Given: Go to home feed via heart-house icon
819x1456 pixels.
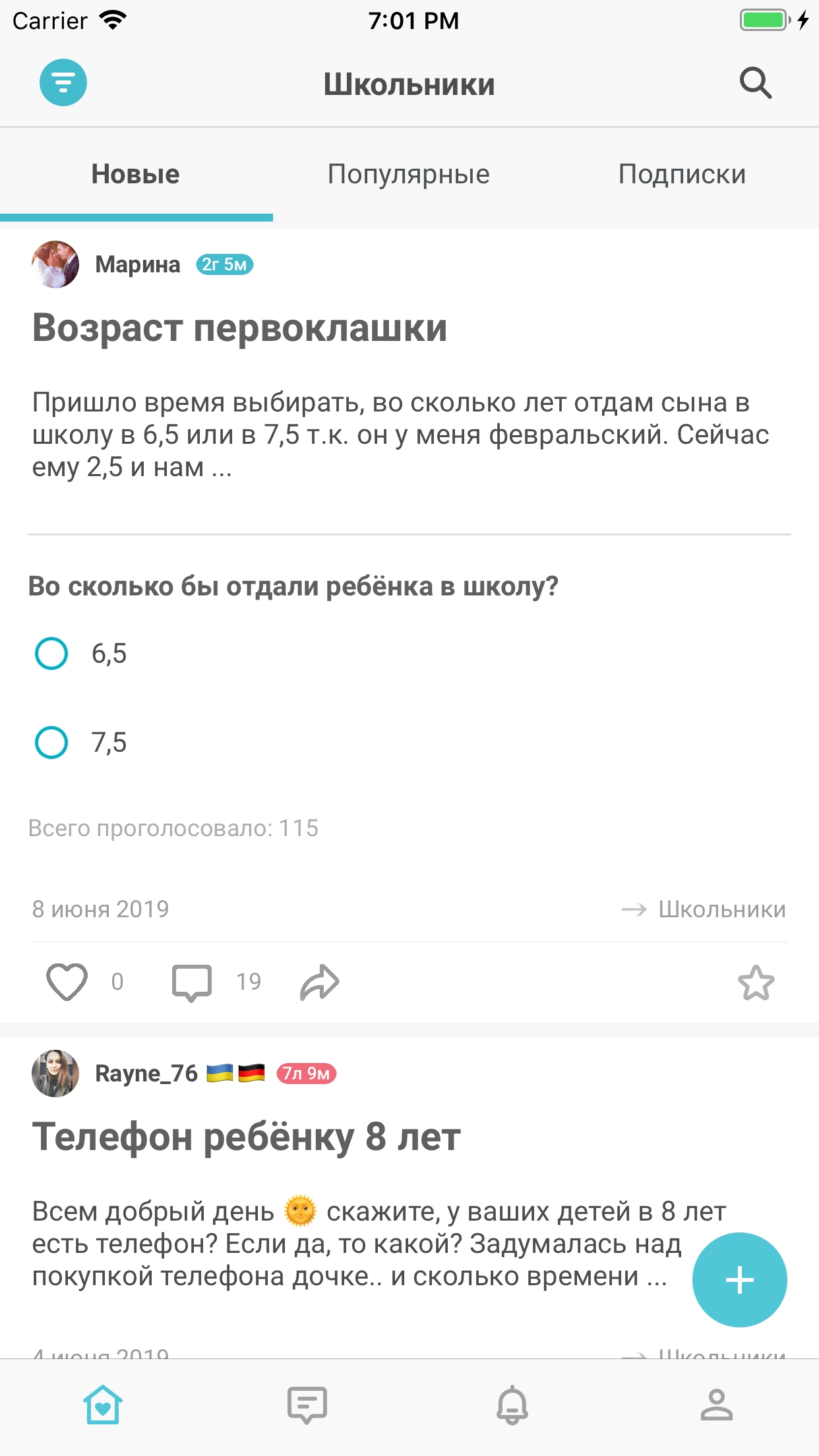Looking at the screenshot, I should [x=103, y=1405].
